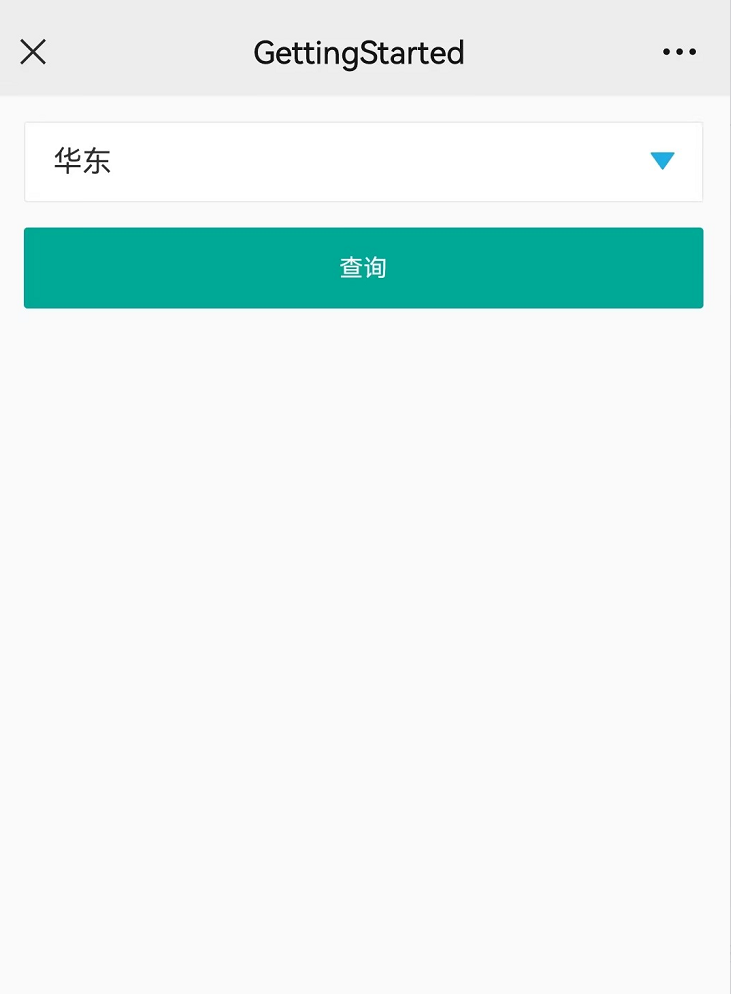The image size is (731, 994).
Task: Close the GettingStarted page
Action: (x=33, y=52)
